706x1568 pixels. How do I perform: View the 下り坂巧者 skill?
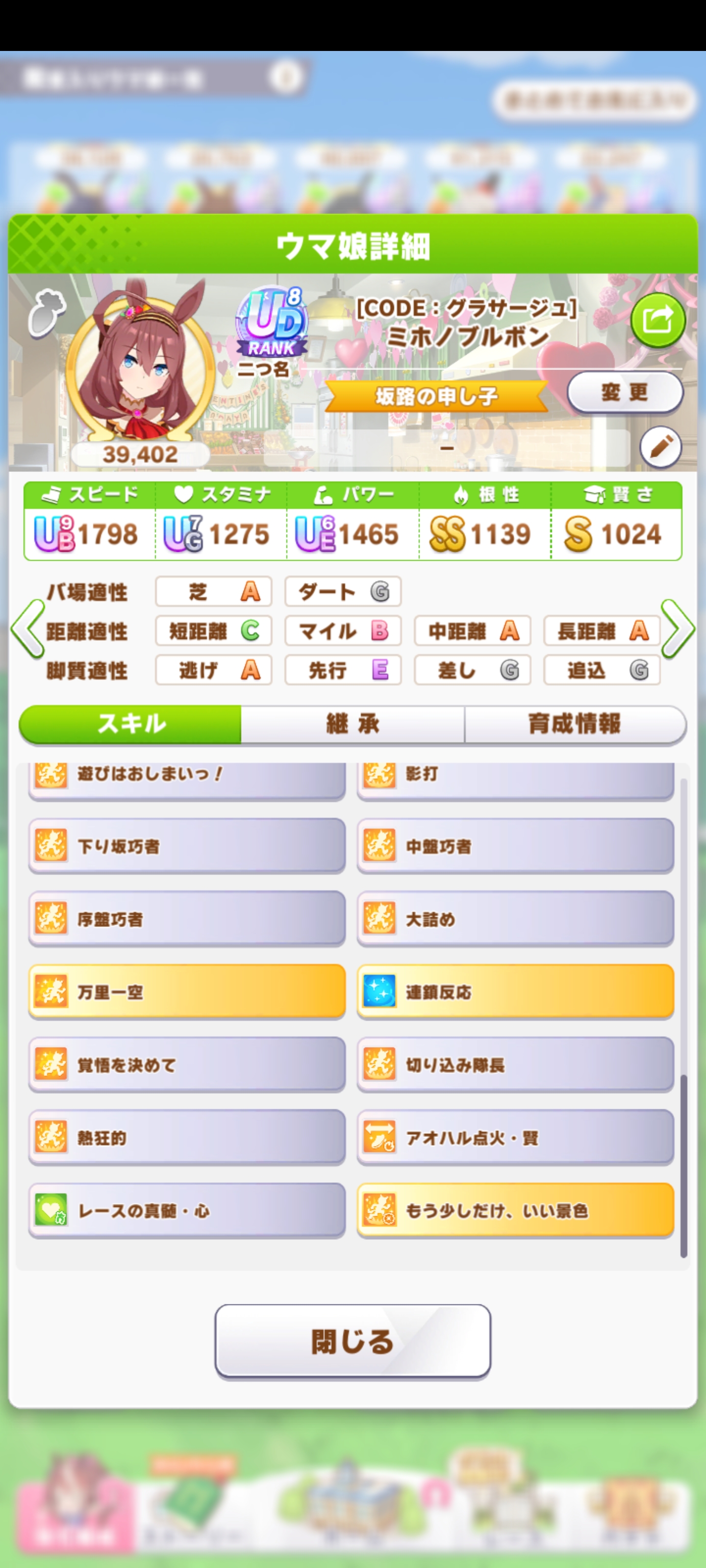coord(186,845)
